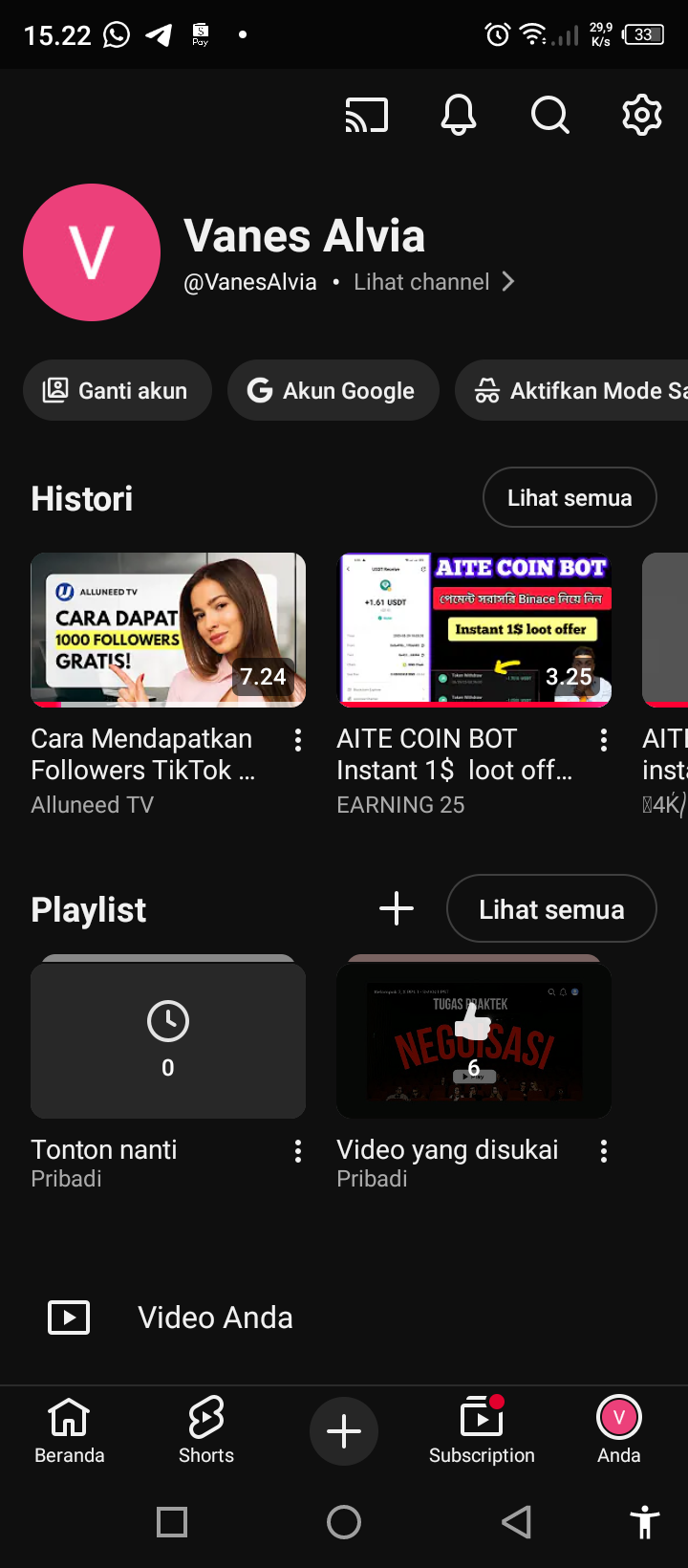View all Histori with Lihat semua
The image size is (688, 1568).
[x=570, y=497]
